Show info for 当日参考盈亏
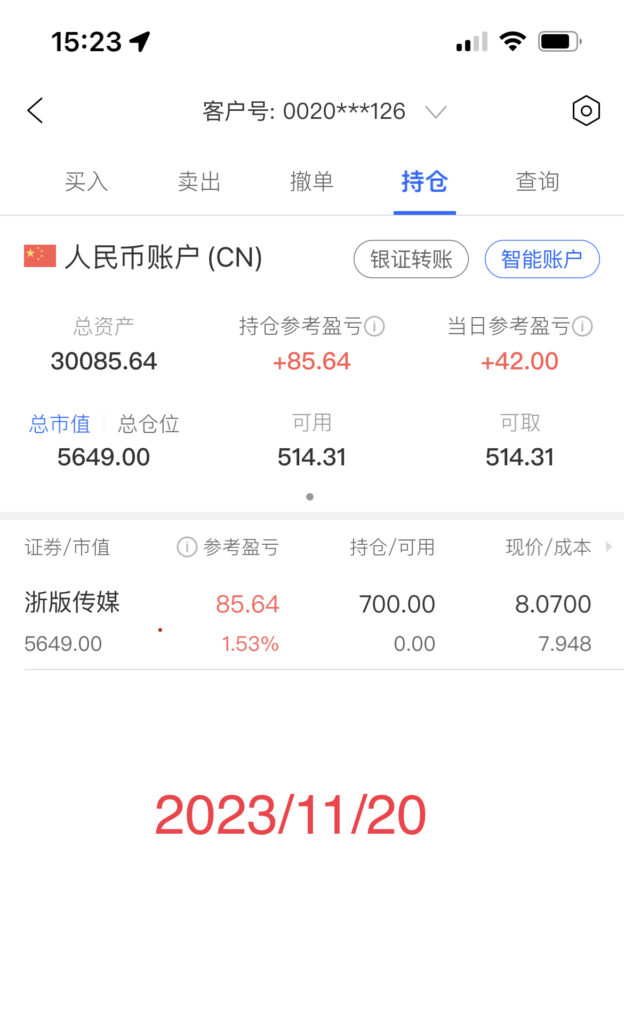 tap(582, 325)
